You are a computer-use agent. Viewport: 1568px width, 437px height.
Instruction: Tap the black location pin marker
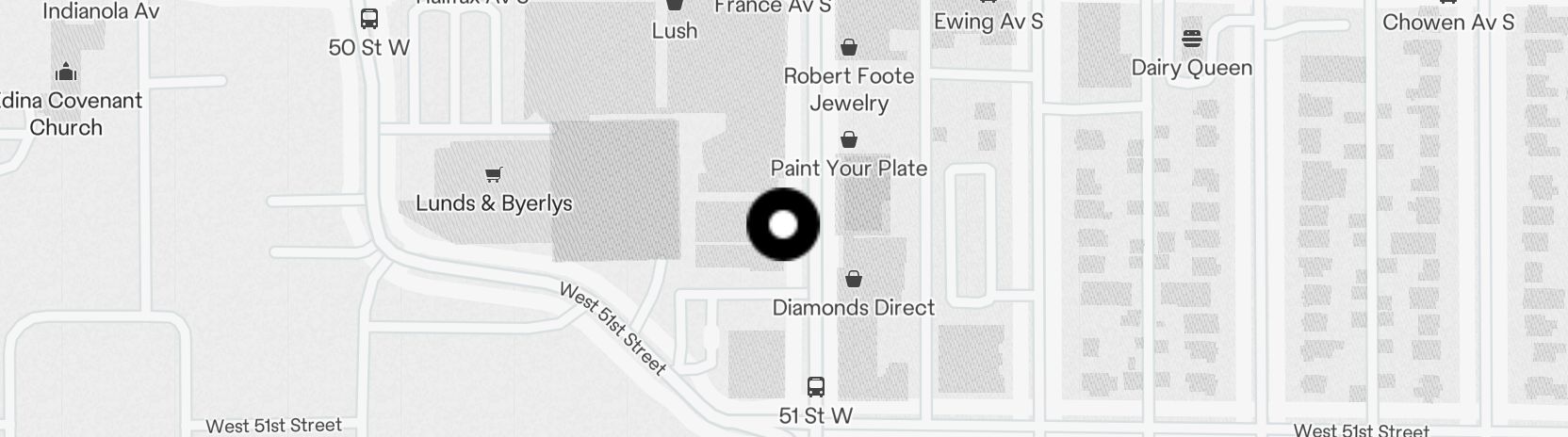pyautogui.click(x=783, y=224)
